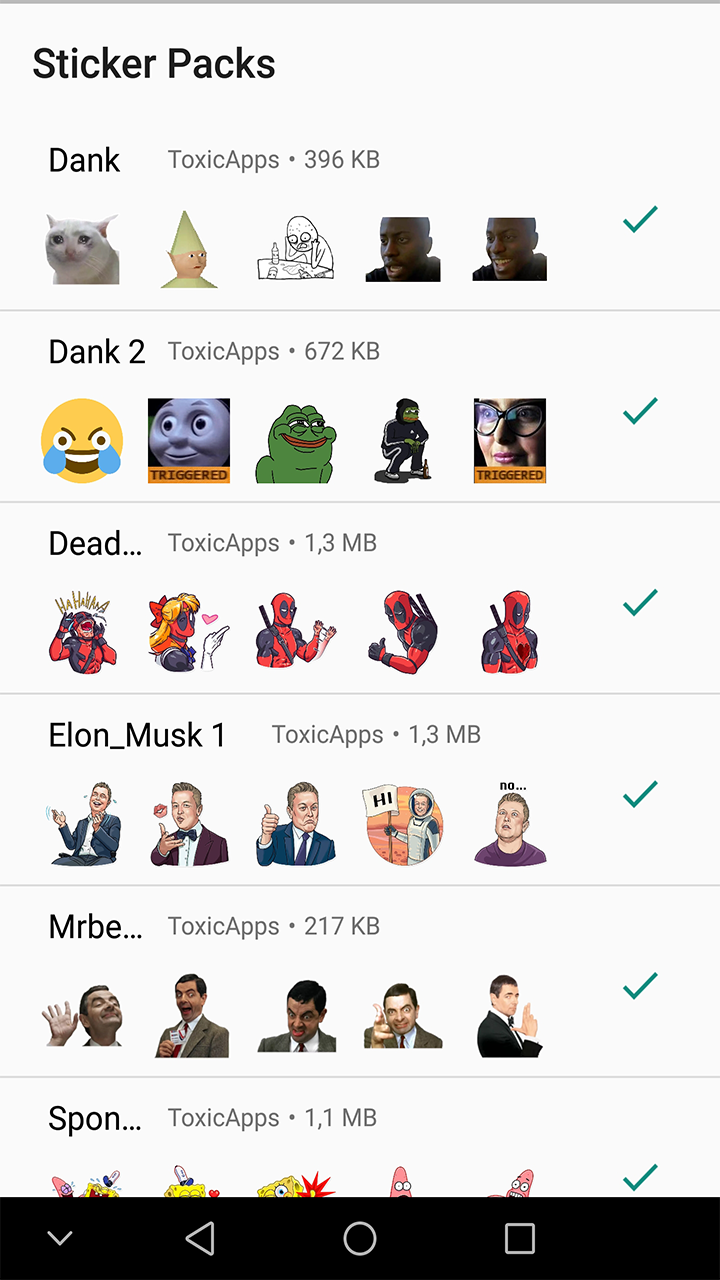The height and width of the screenshot is (1280, 720).
Task: Open recent apps with the square button
Action: click(520, 1237)
